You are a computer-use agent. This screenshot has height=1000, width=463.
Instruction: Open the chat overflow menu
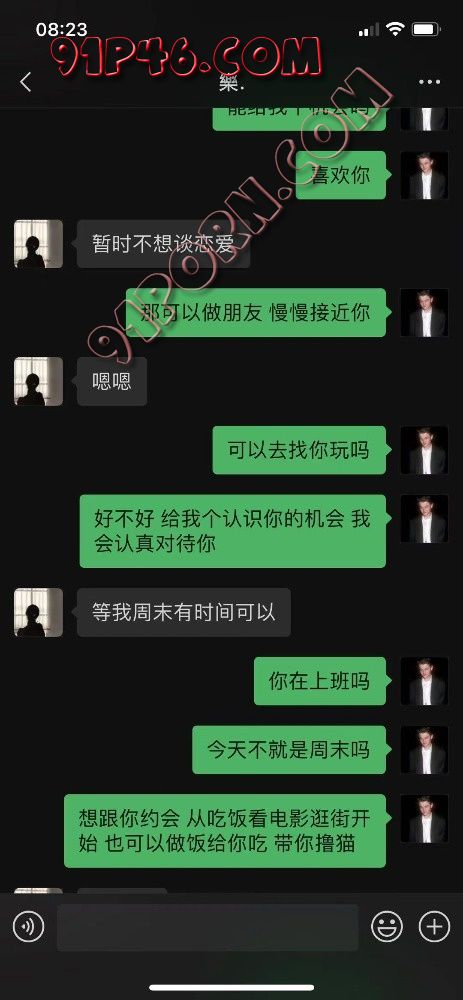pos(429,82)
